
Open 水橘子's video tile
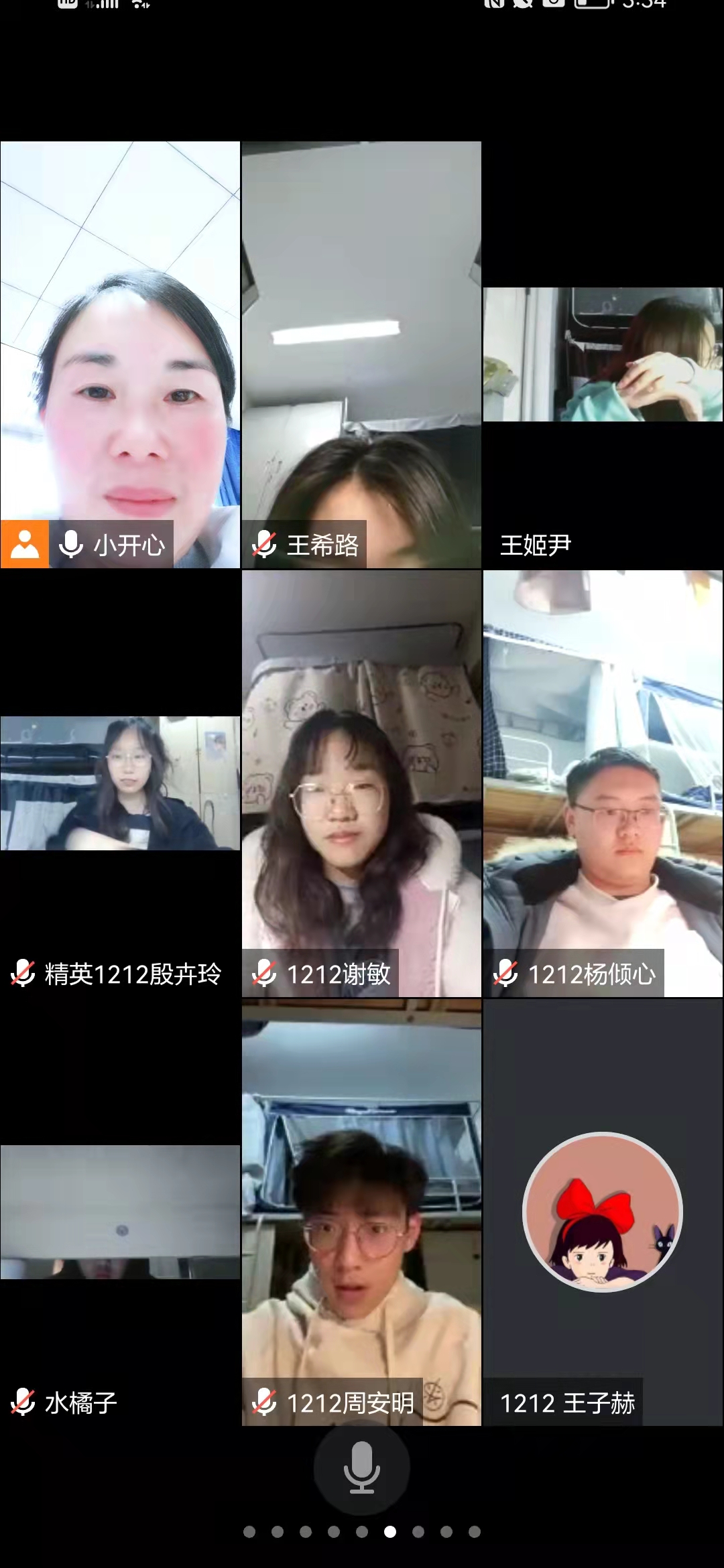(120, 1212)
